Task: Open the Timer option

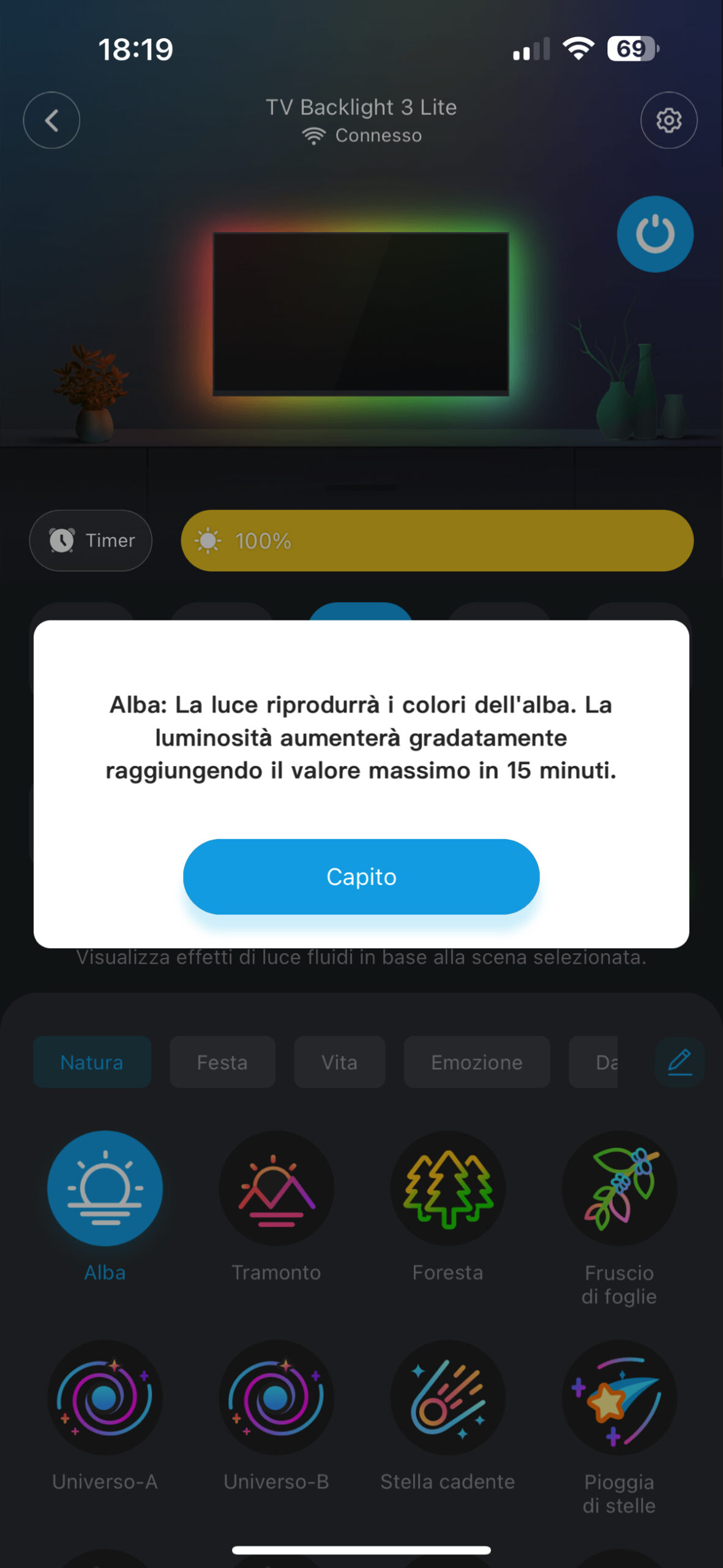Action: click(91, 540)
